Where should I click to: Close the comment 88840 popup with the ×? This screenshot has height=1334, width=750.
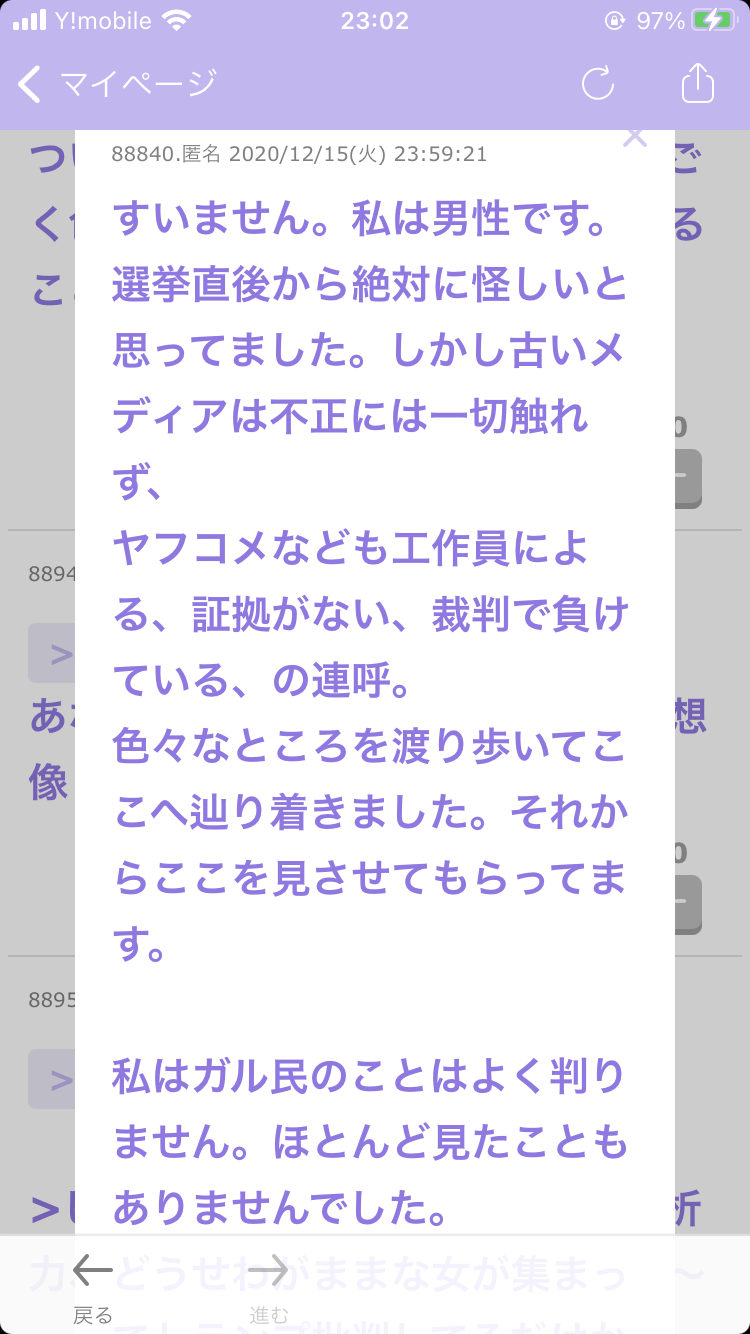pyautogui.click(x=634, y=137)
